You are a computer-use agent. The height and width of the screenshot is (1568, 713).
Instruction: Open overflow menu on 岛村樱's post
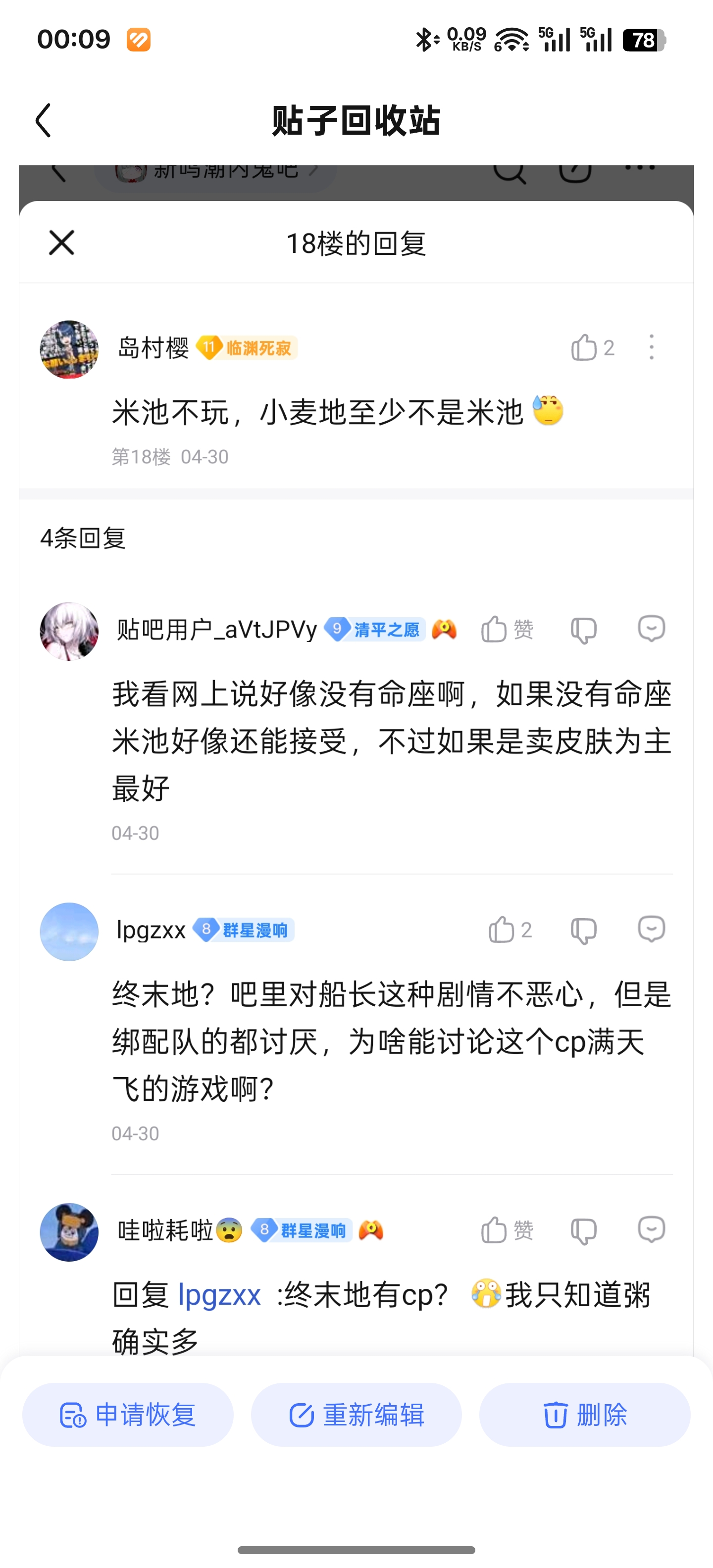[x=652, y=347]
